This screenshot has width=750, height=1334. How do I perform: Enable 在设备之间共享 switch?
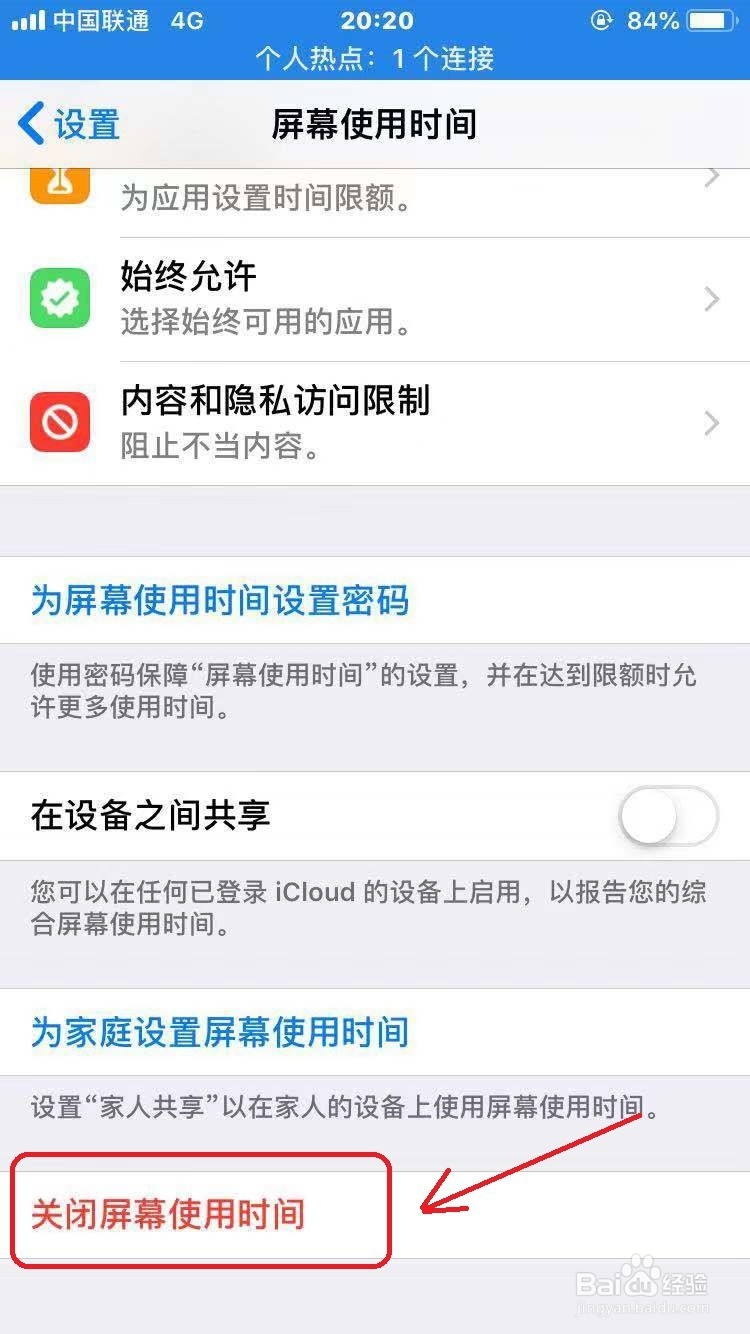(667, 816)
